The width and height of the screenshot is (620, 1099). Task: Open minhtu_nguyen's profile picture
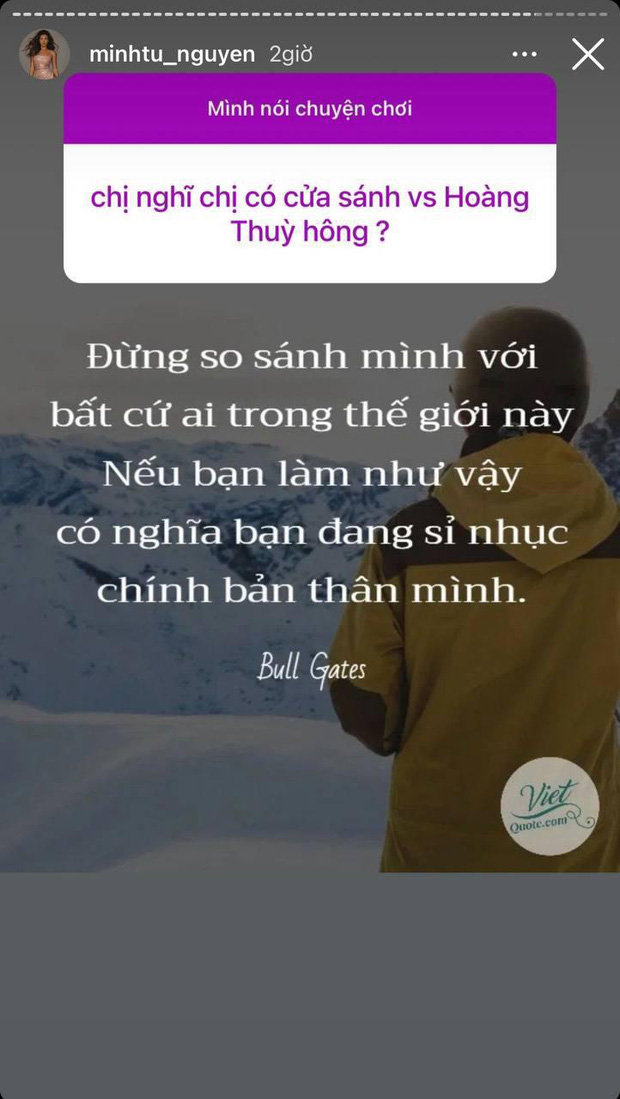click(x=44, y=54)
